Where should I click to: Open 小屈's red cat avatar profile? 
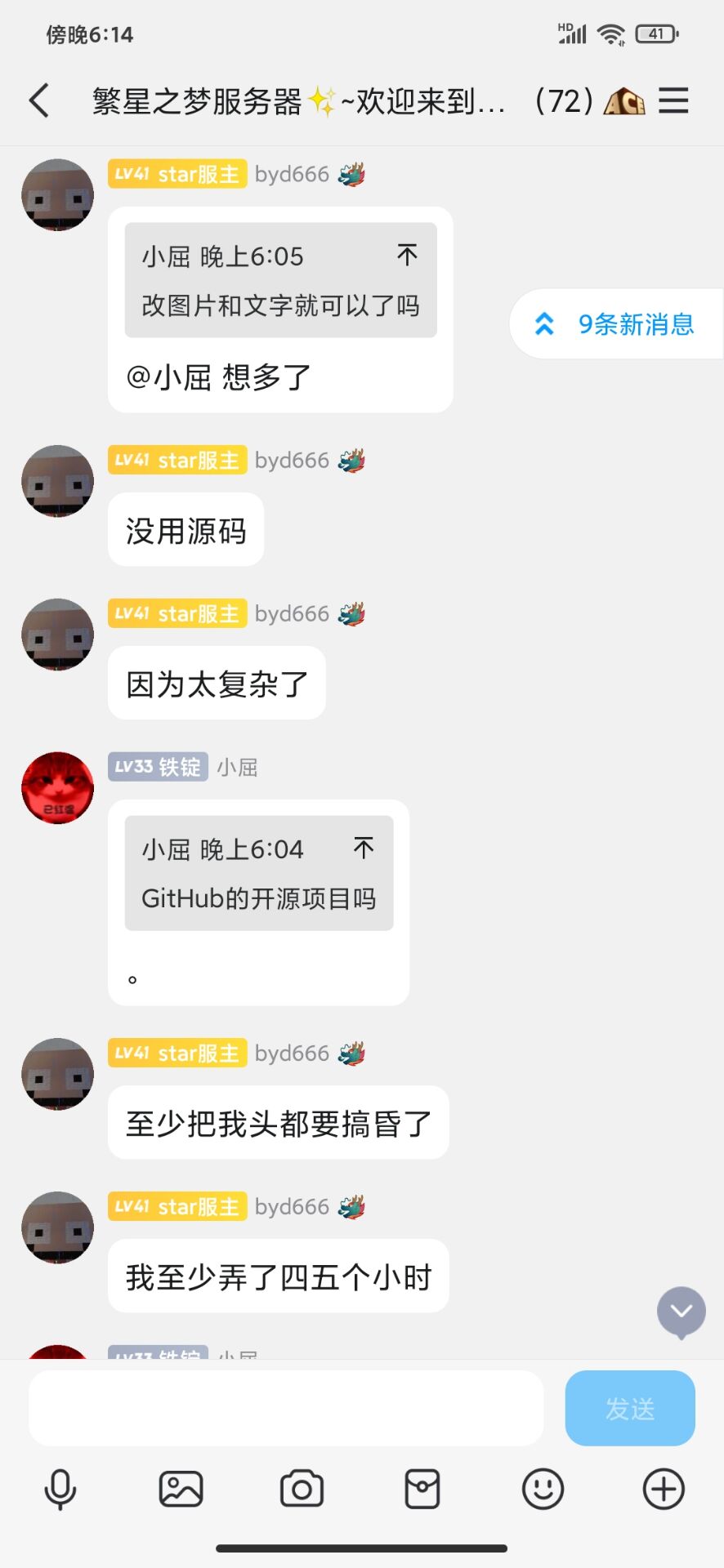(x=57, y=788)
